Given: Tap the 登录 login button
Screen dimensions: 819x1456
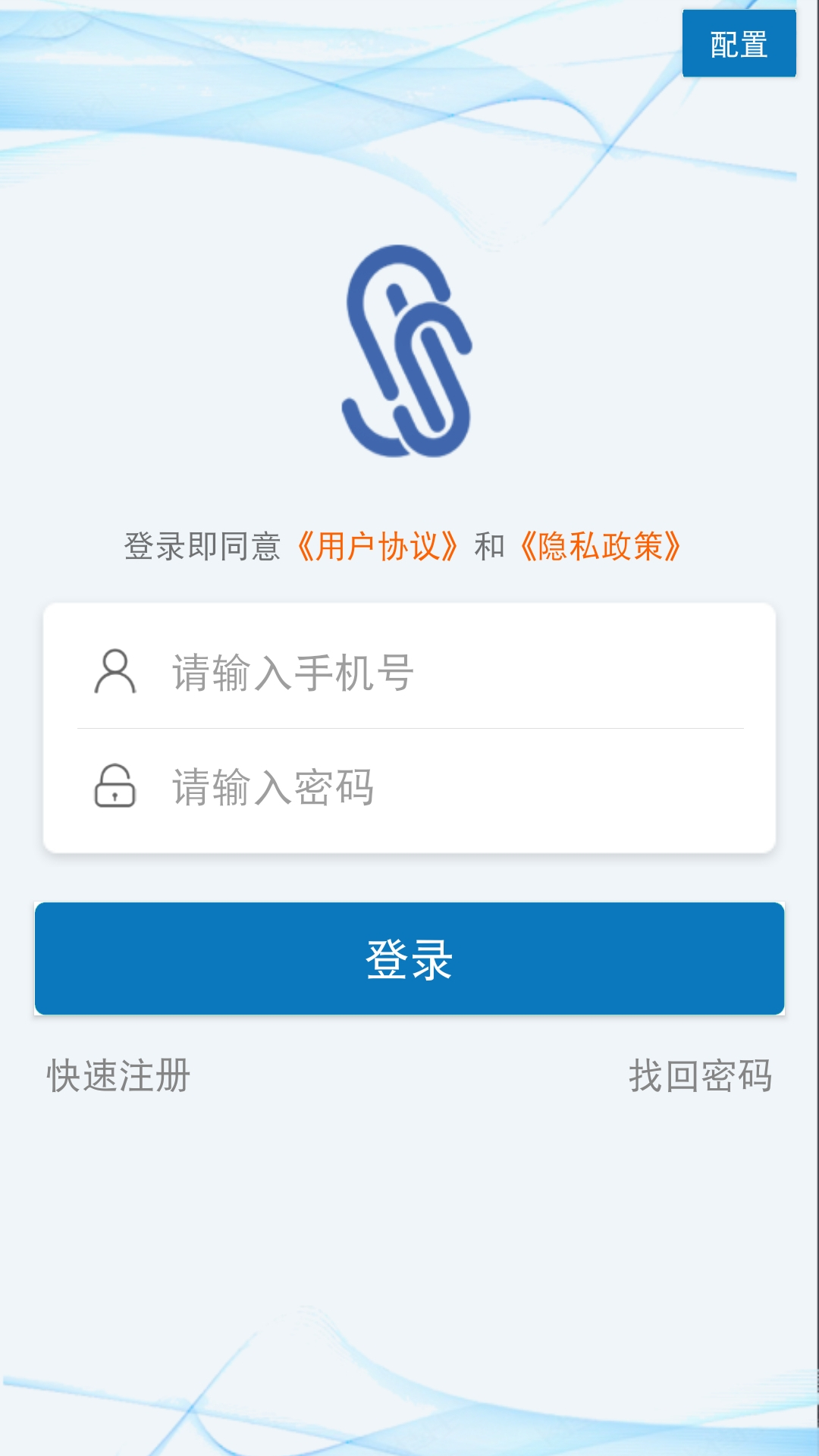Looking at the screenshot, I should pos(409,959).
